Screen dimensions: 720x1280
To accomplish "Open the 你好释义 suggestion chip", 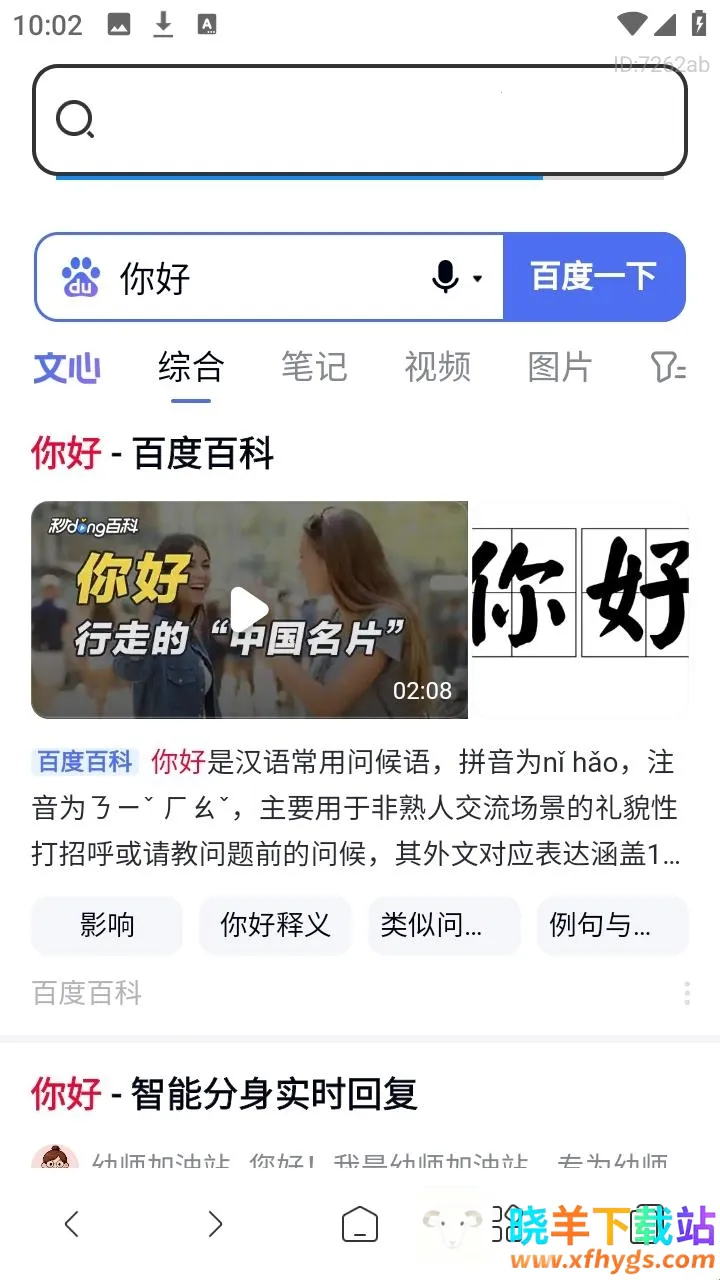I will [x=275, y=926].
